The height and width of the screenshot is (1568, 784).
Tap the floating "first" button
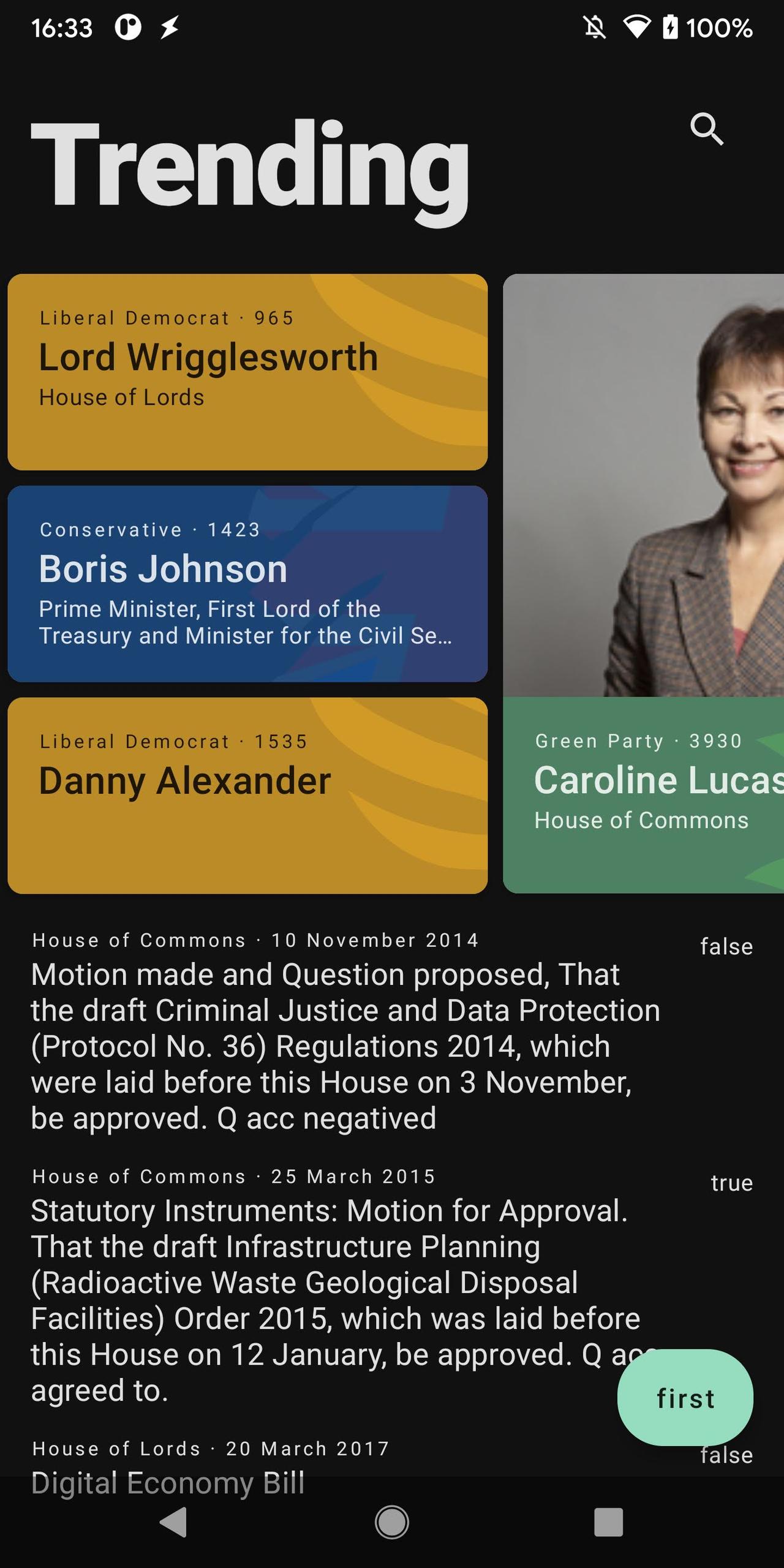pos(685,1399)
